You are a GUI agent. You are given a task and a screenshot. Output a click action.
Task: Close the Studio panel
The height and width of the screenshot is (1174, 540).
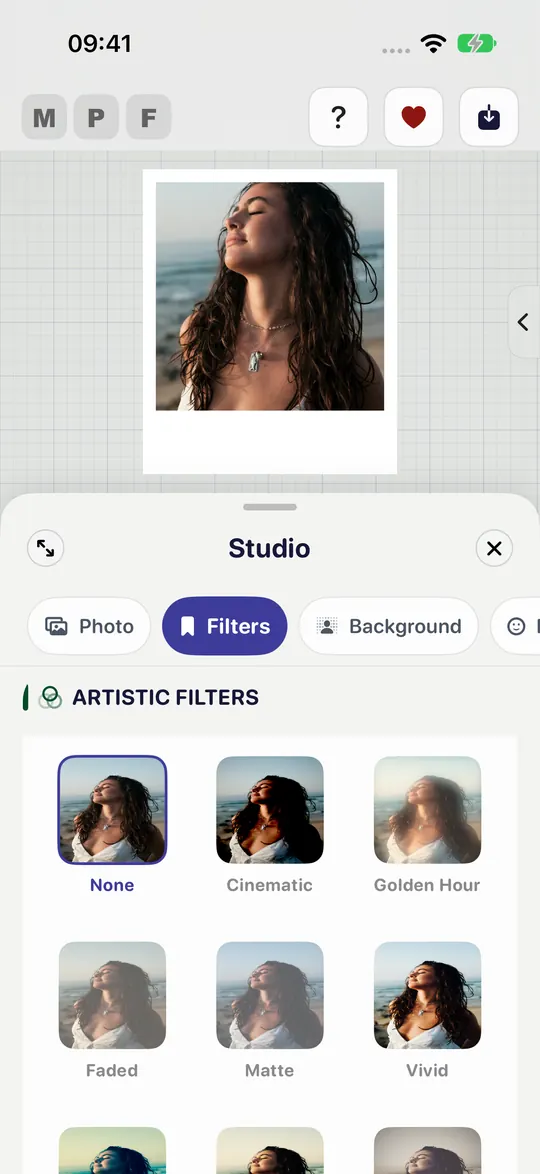pos(494,548)
